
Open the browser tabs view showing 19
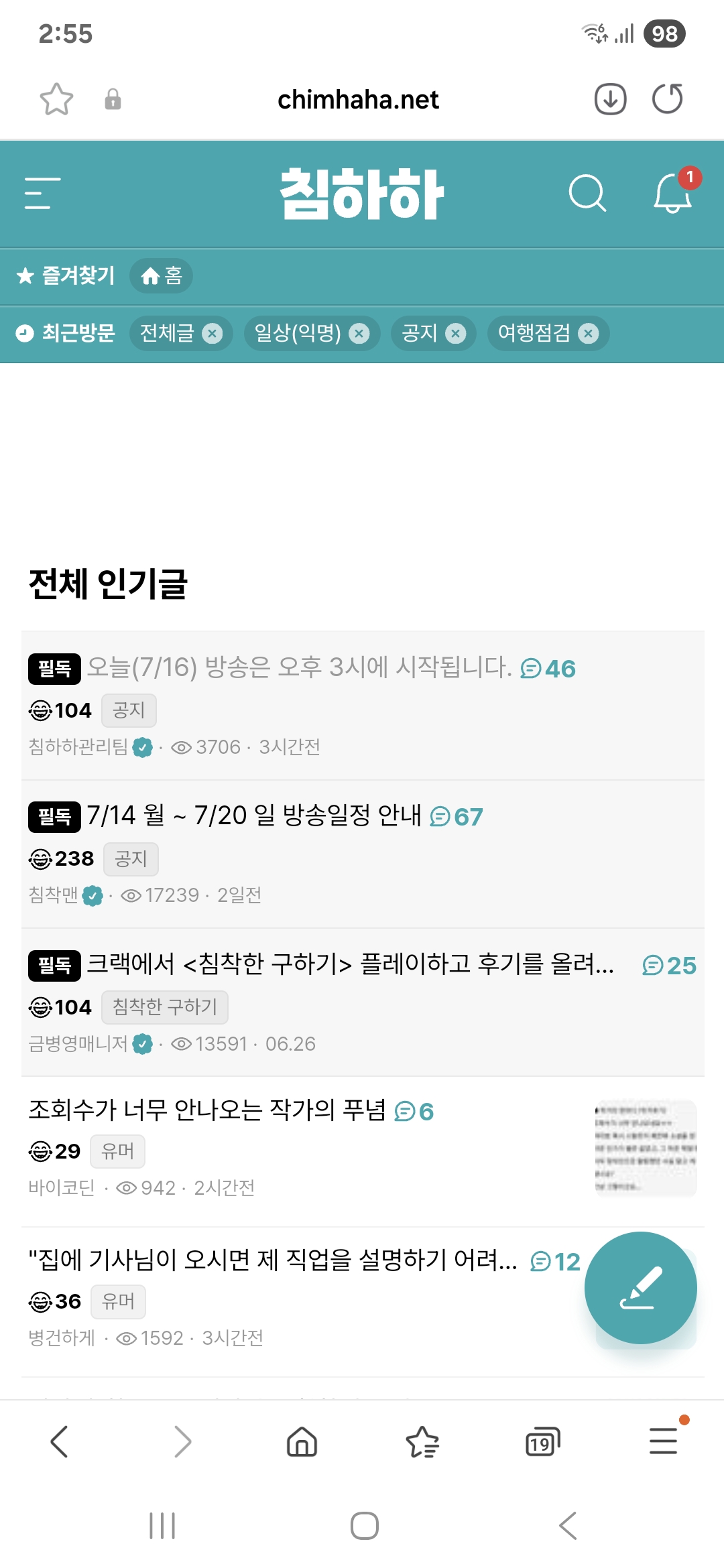[542, 1441]
